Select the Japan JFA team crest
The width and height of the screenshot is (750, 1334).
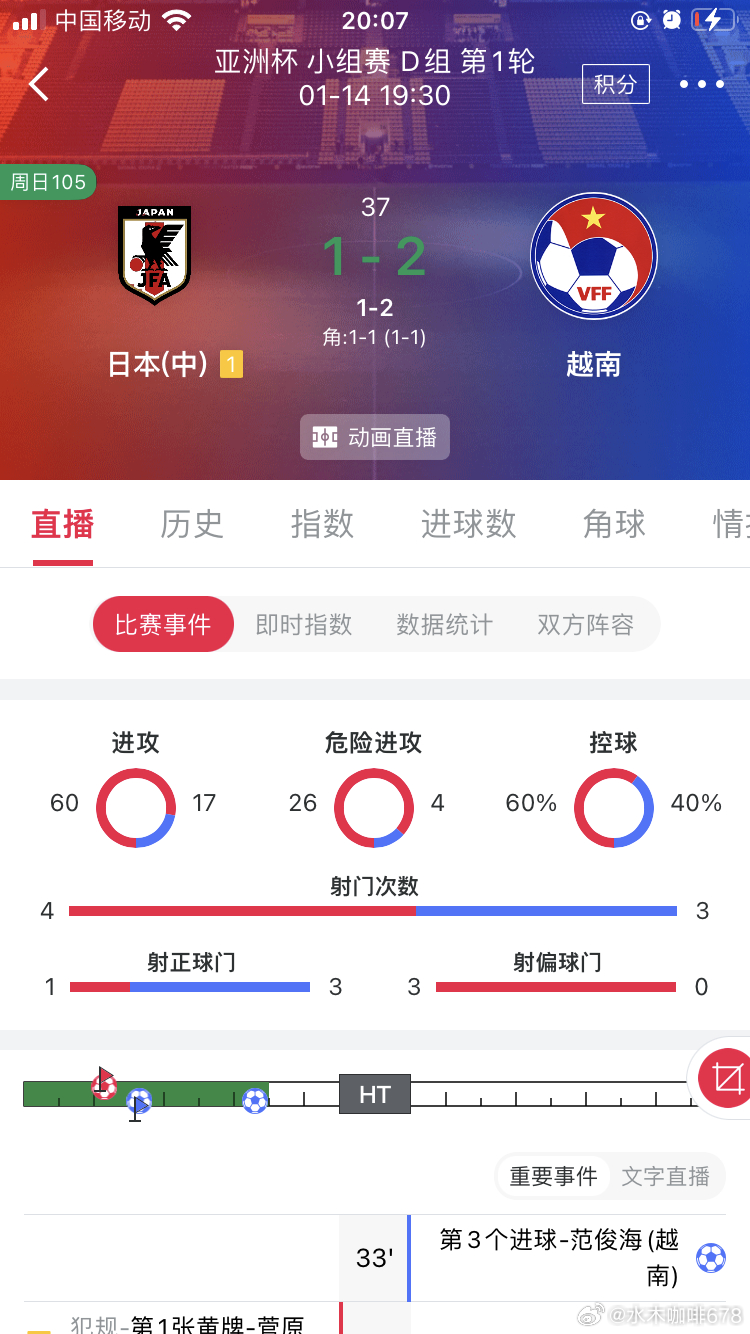tap(155, 255)
